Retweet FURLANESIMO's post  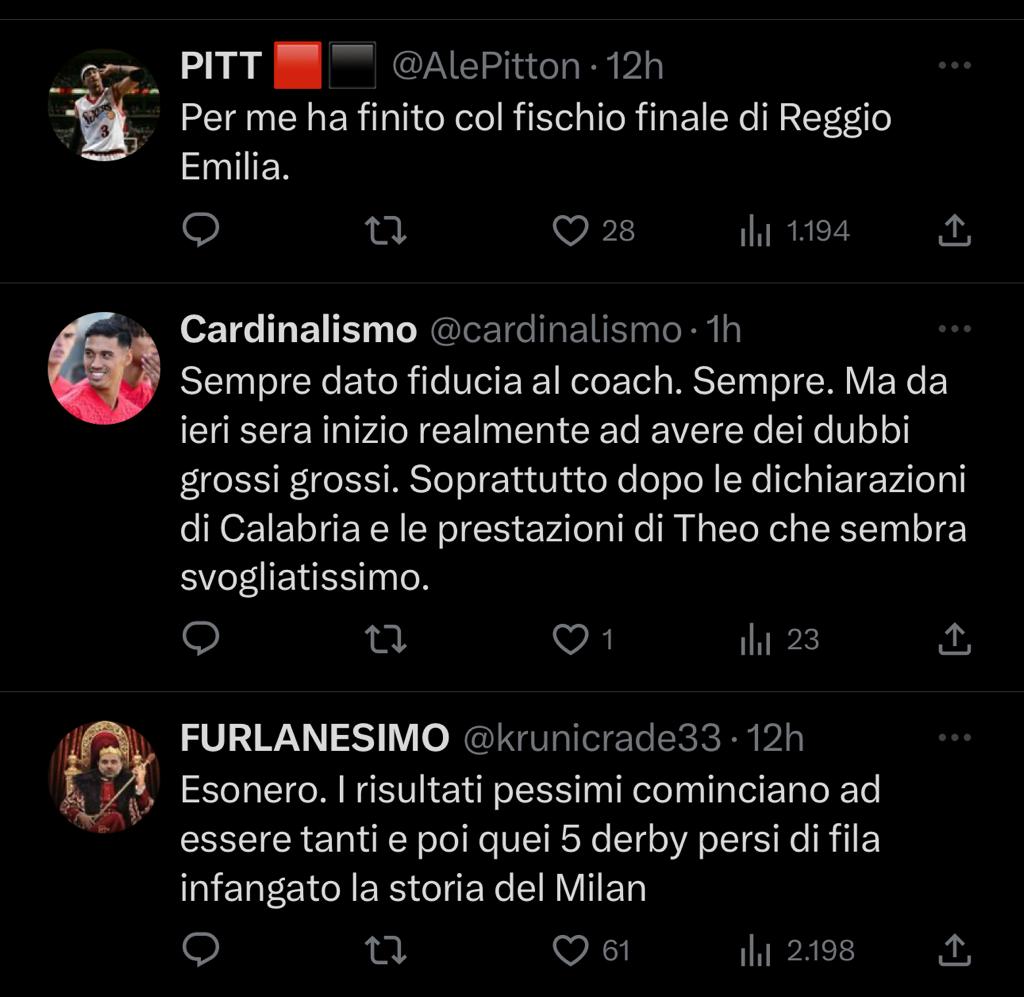386,949
